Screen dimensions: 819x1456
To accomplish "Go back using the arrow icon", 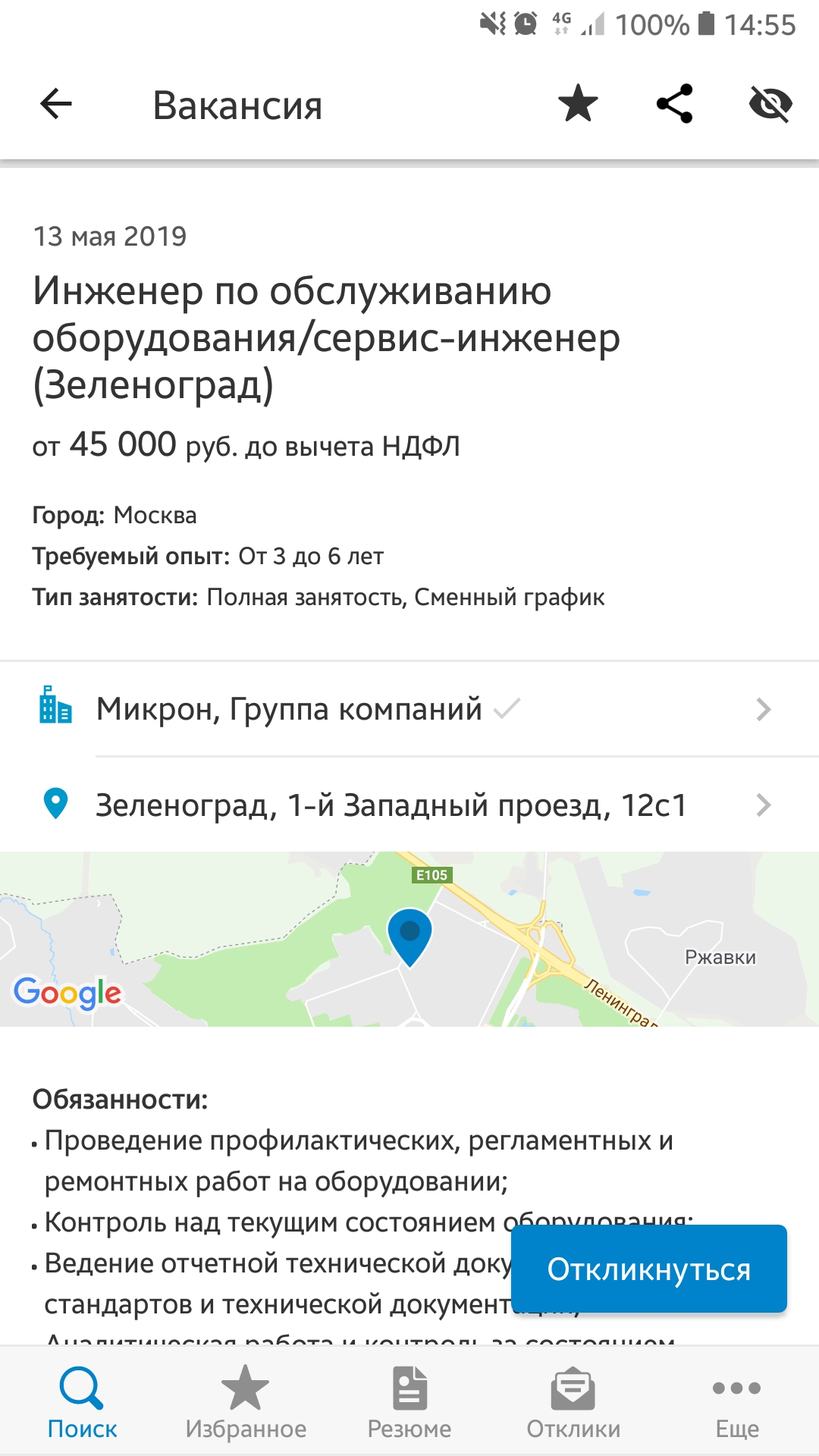I will point(56,104).
